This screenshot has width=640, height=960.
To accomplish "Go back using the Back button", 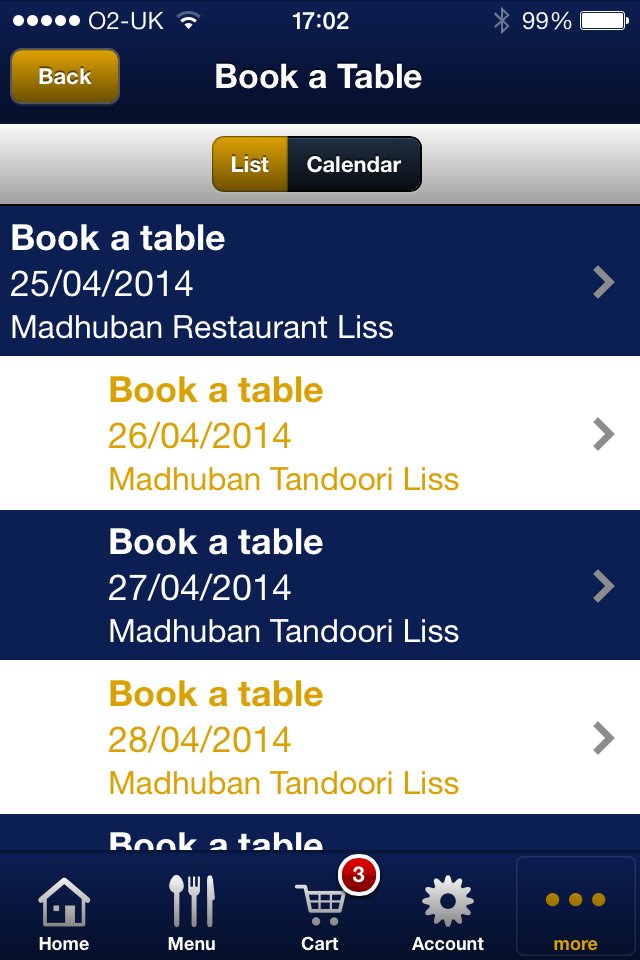I will coord(65,77).
